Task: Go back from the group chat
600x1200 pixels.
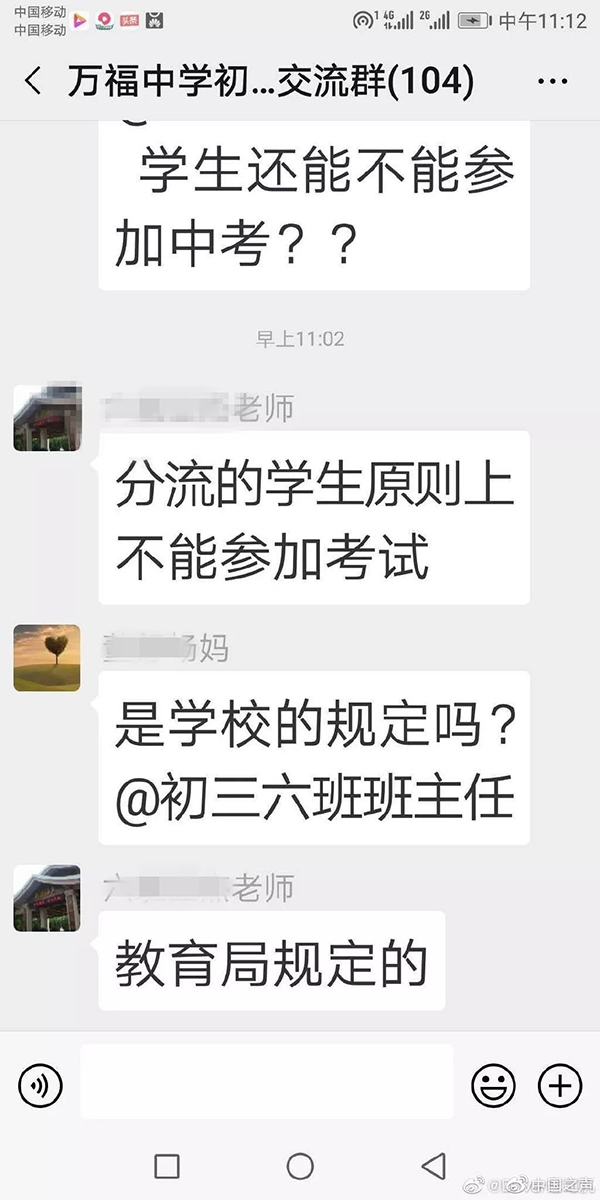Action: pos(33,81)
